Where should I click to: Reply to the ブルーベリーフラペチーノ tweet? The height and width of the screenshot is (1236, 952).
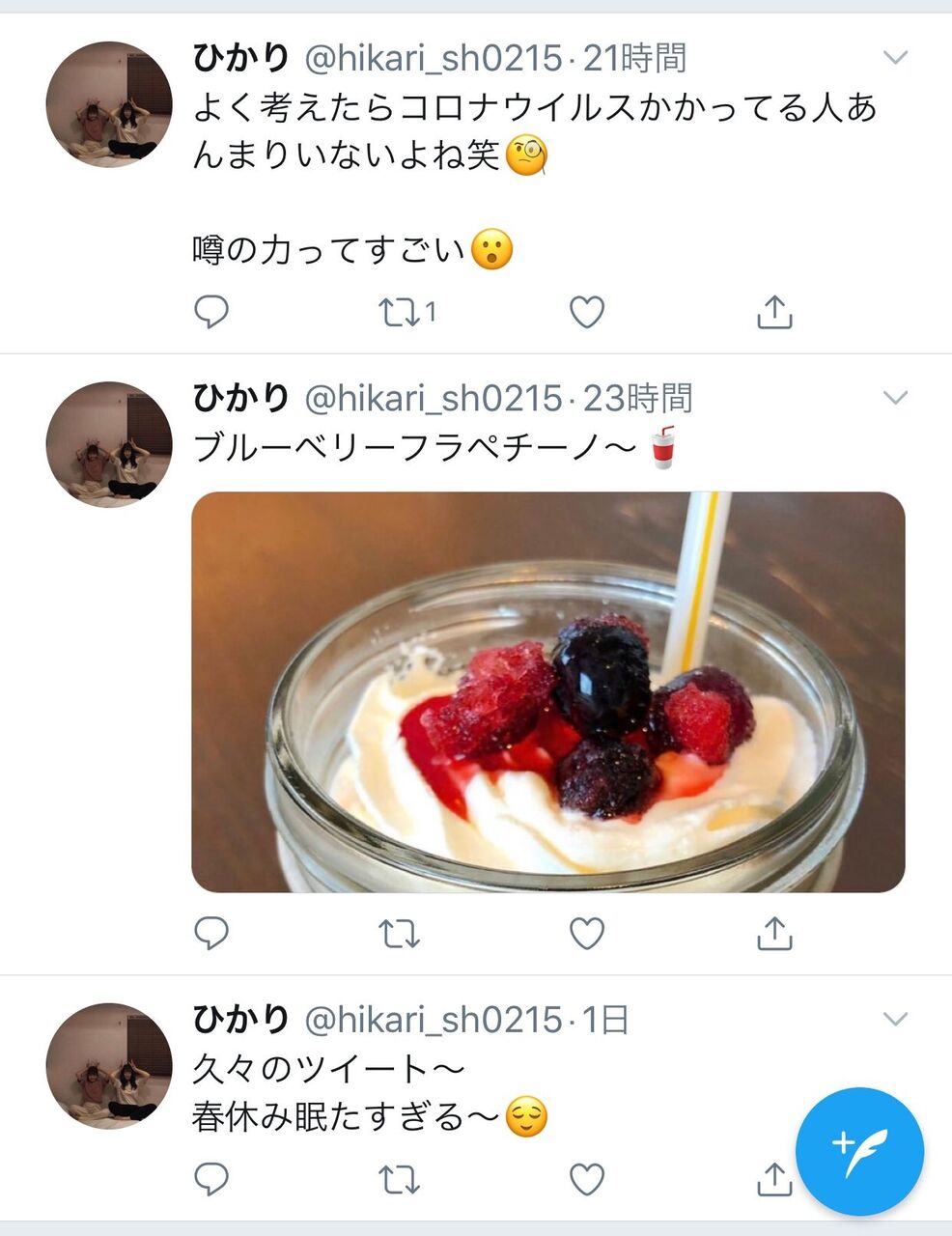211,933
